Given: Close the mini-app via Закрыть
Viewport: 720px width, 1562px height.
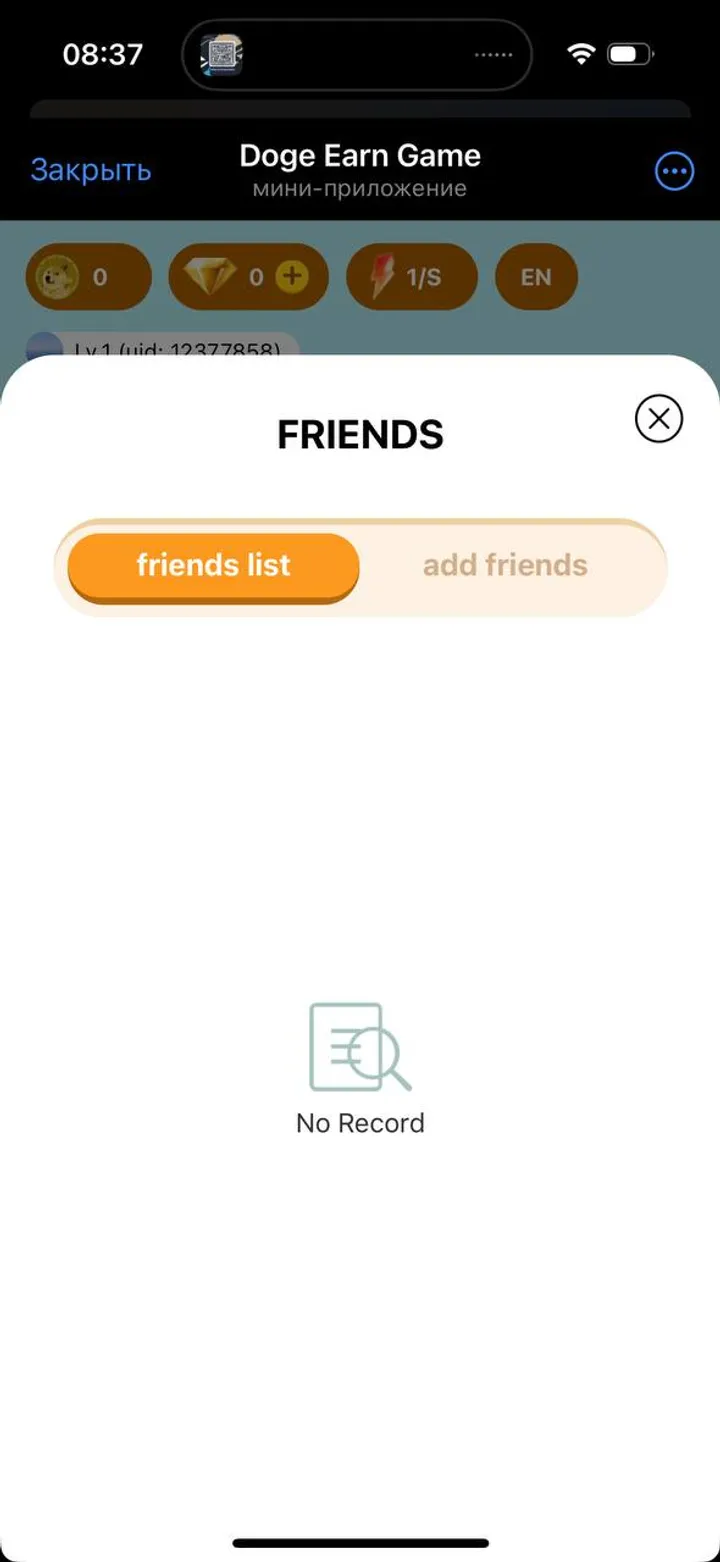Looking at the screenshot, I should [x=91, y=170].
